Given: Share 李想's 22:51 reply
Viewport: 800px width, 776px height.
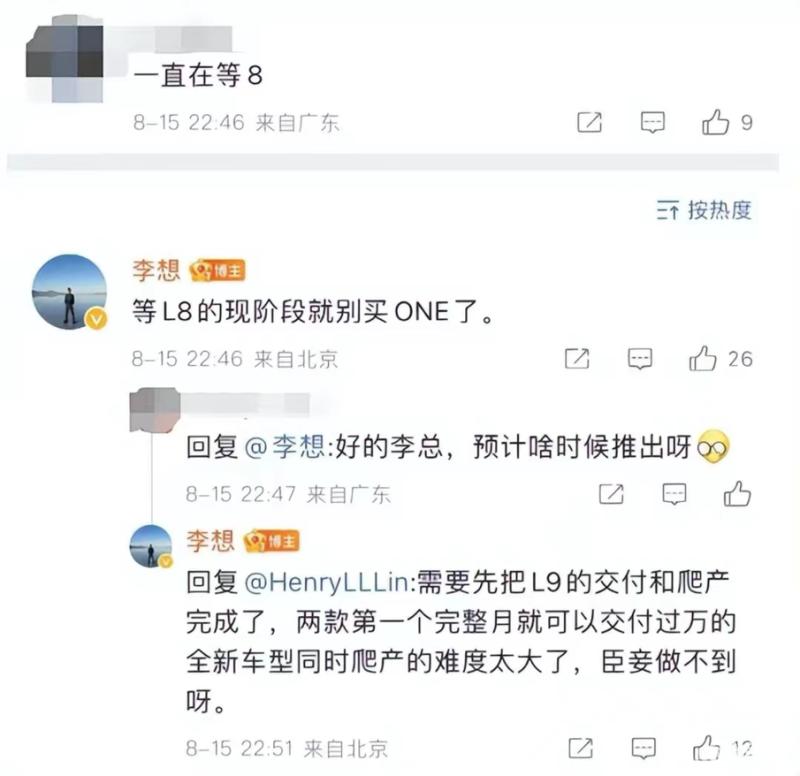Looking at the screenshot, I should coord(581,747).
